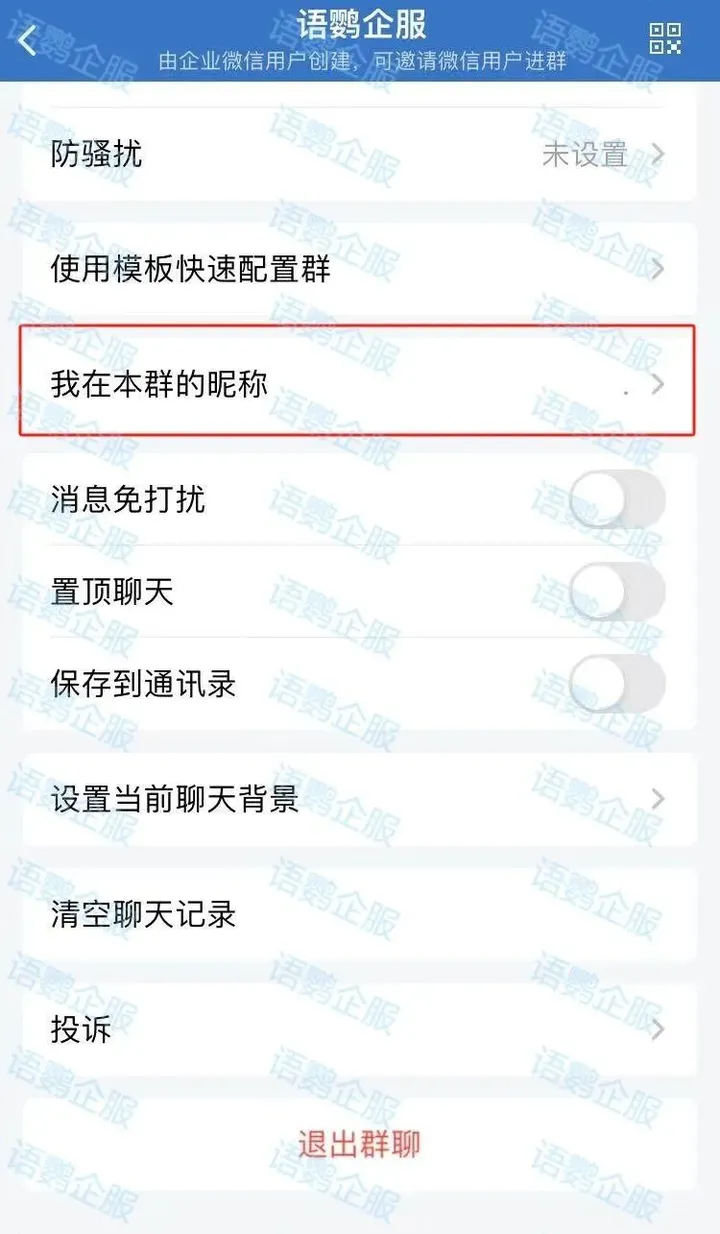The width and height of the screenshot is (720, 1234).
Task: Turn on 保存到通讯录
Action: [x=617, y=685]
